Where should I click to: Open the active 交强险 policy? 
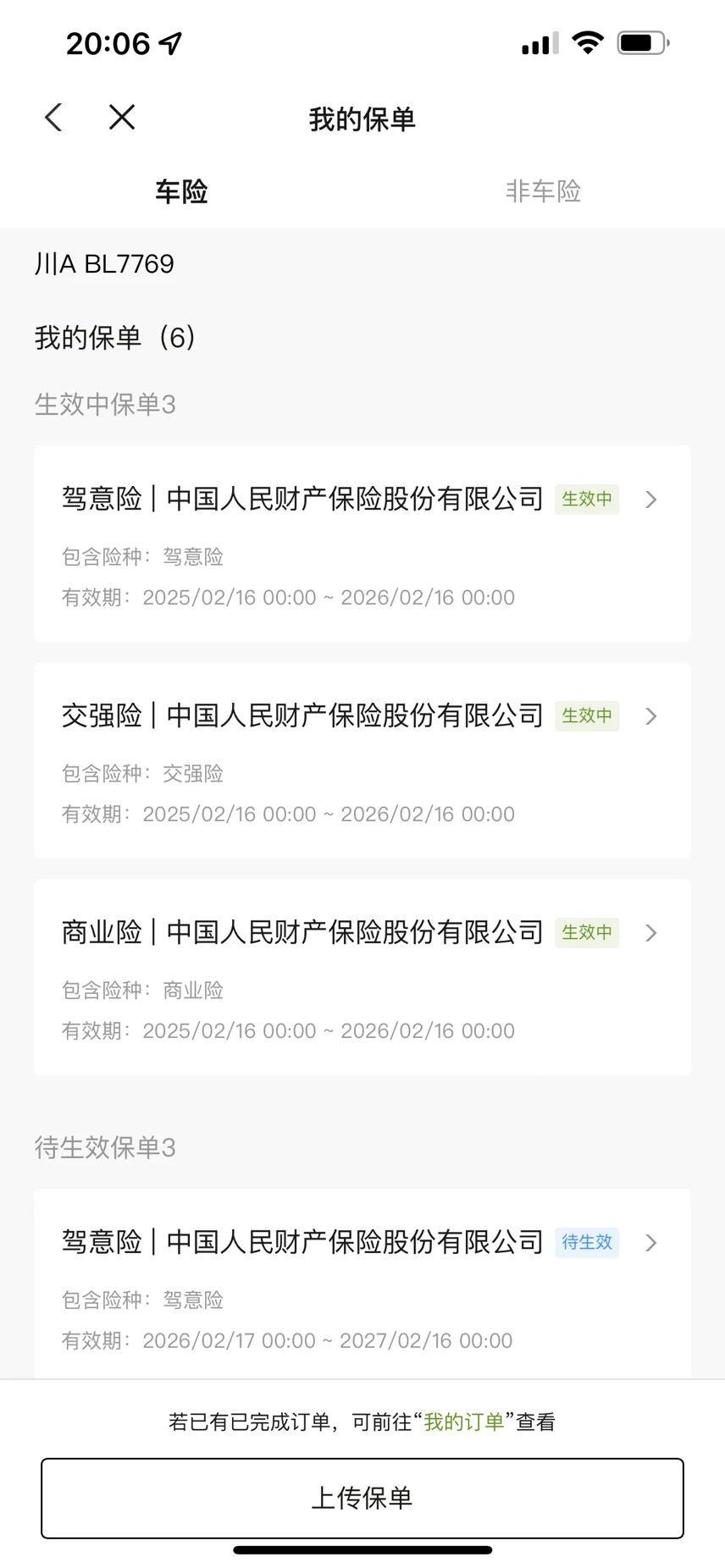[362, 760]
